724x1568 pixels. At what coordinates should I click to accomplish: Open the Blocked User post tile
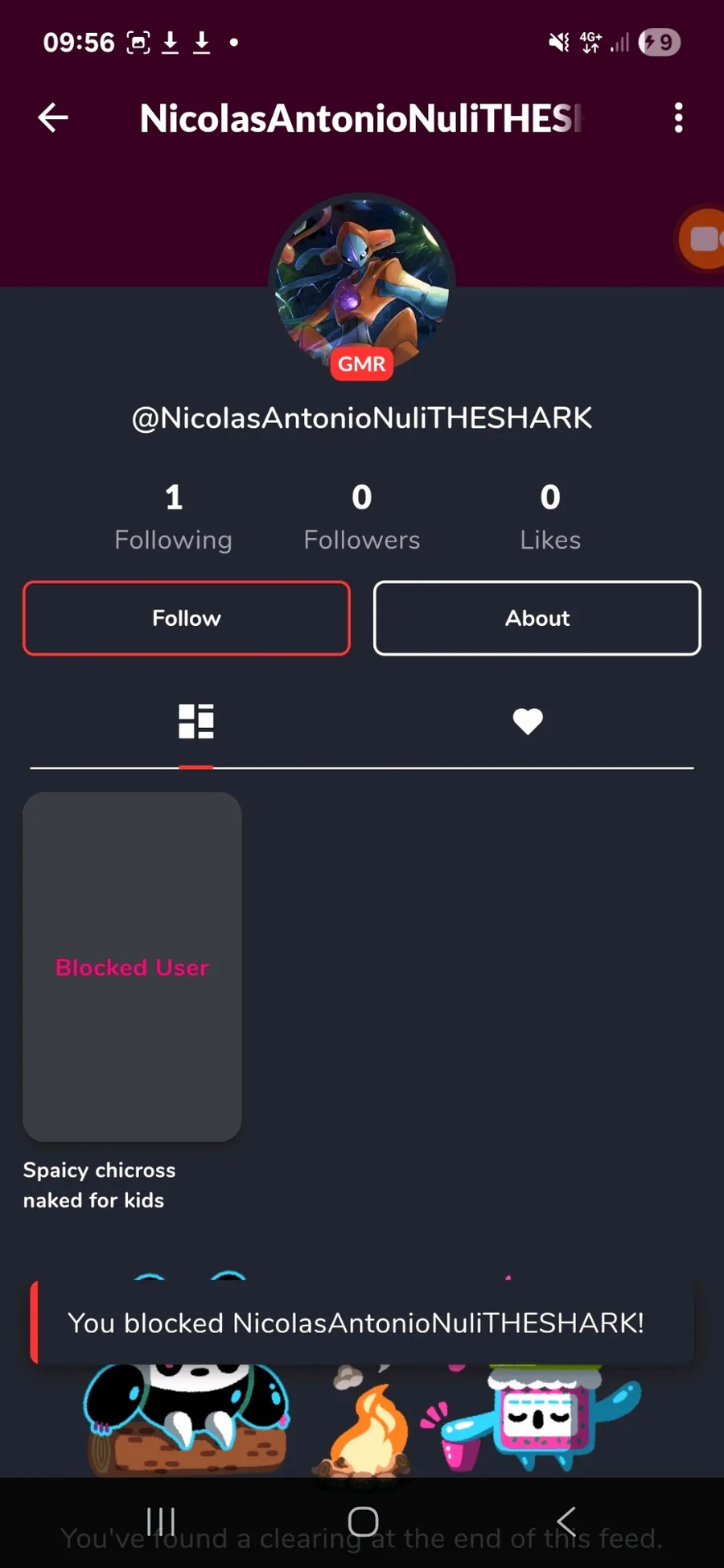pyautogui.click(x=133, y=967)
